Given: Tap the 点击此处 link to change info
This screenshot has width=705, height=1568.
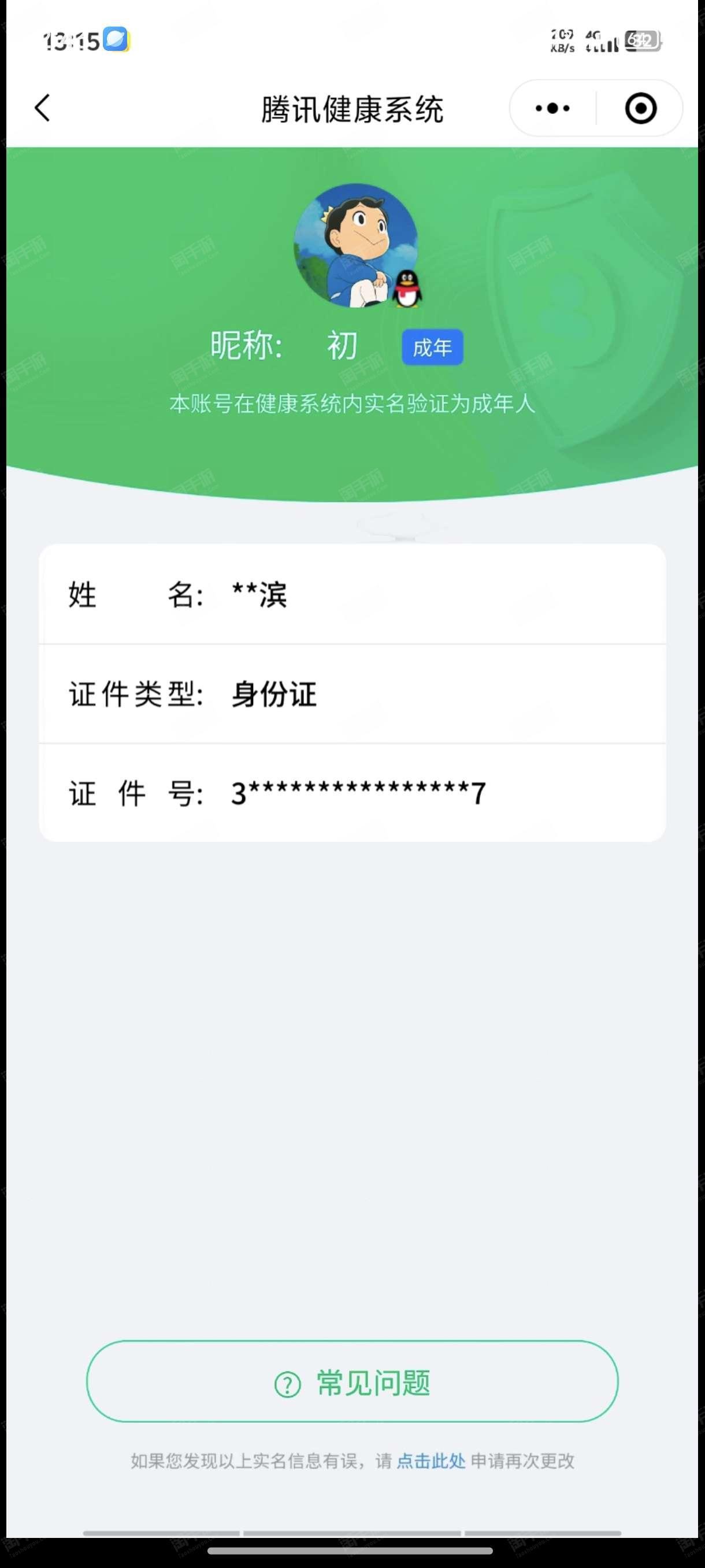Looking at the screenshot, I should pyautogui.click(x=431, y=1460).
